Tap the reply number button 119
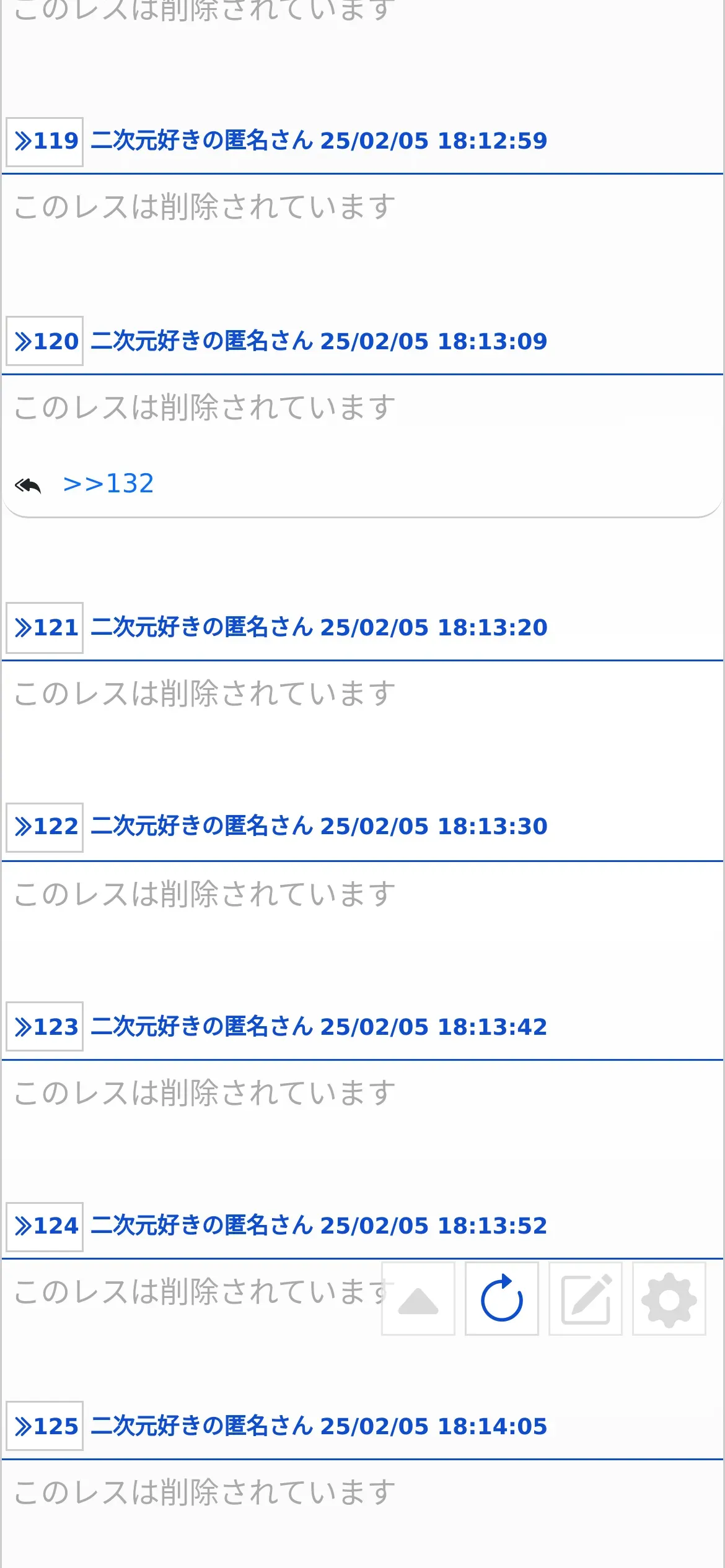 pyautogui.click(x=45, y=142)
